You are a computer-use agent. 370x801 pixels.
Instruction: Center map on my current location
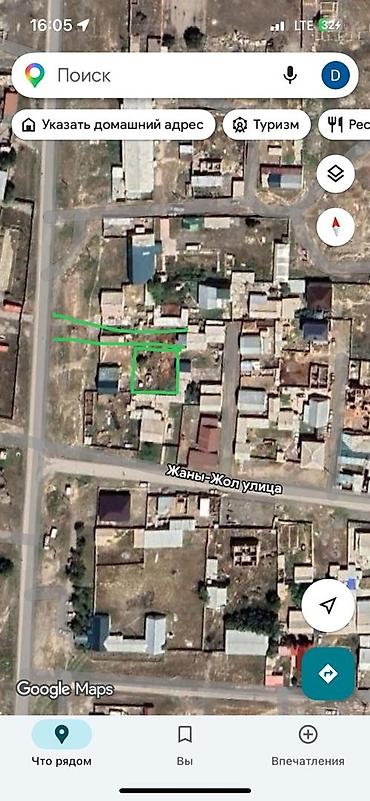328,606
